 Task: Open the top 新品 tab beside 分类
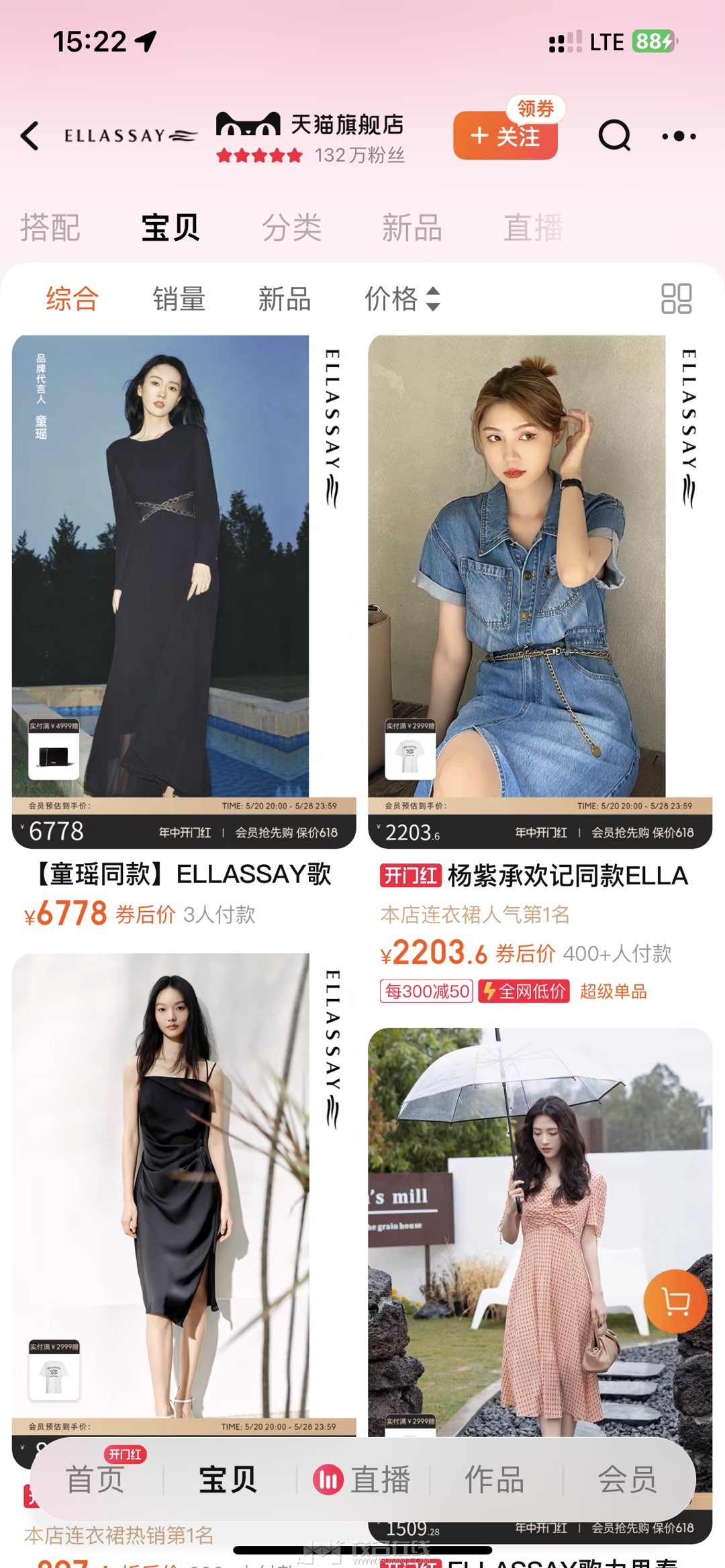click(412, 227)
